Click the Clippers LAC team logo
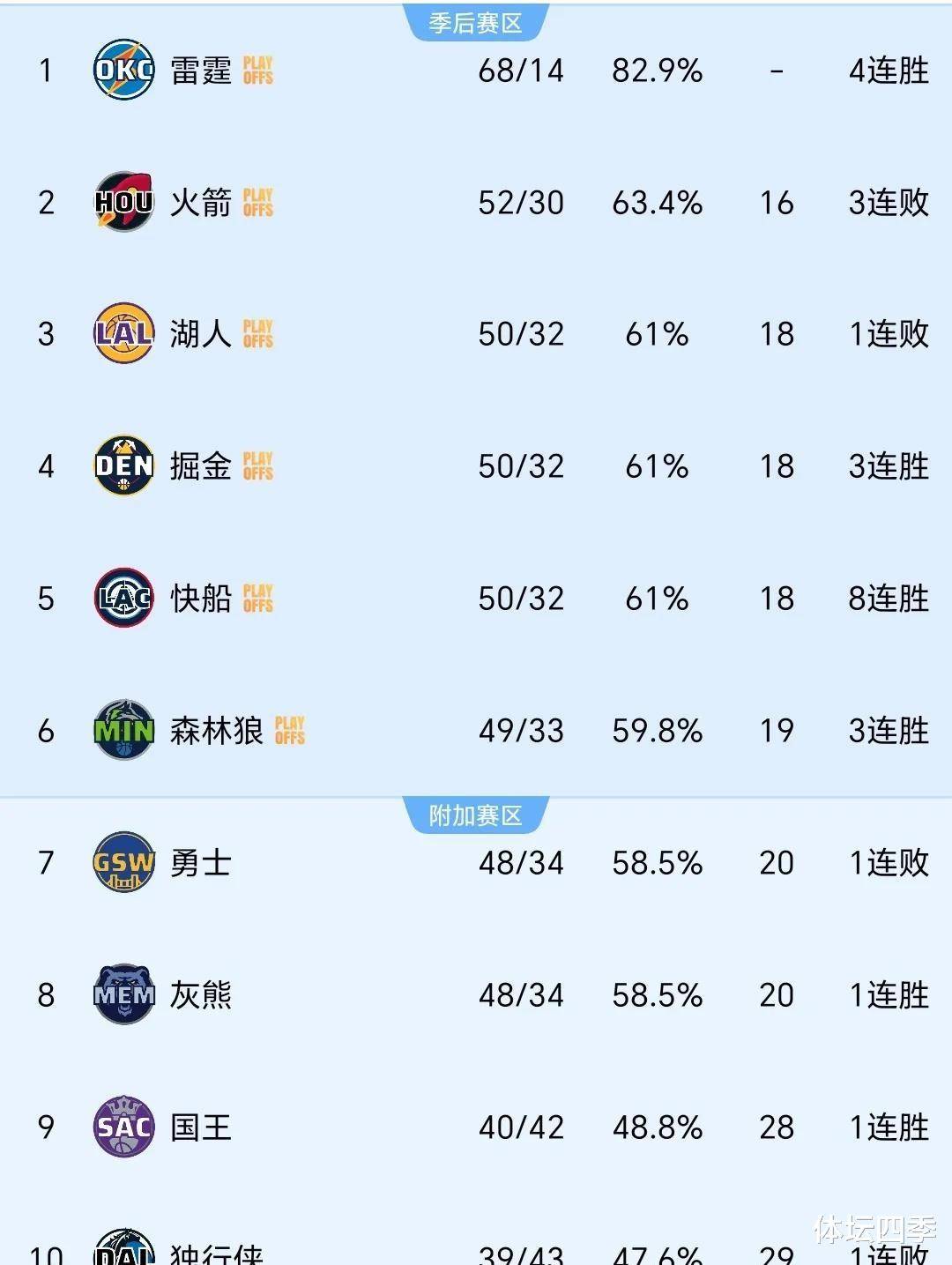 [x=125, y=599]
